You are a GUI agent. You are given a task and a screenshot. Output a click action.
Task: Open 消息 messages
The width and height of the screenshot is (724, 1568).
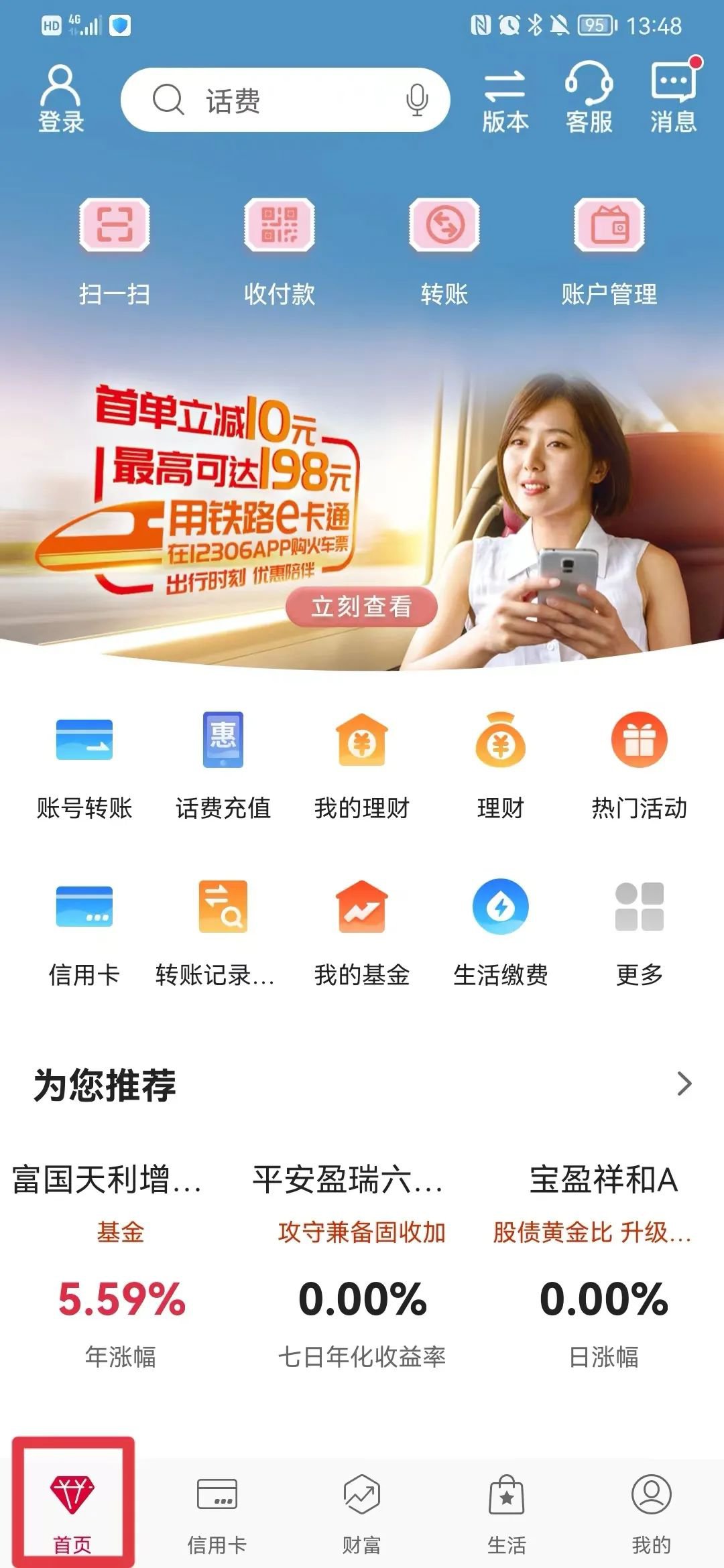click(673, 98)
